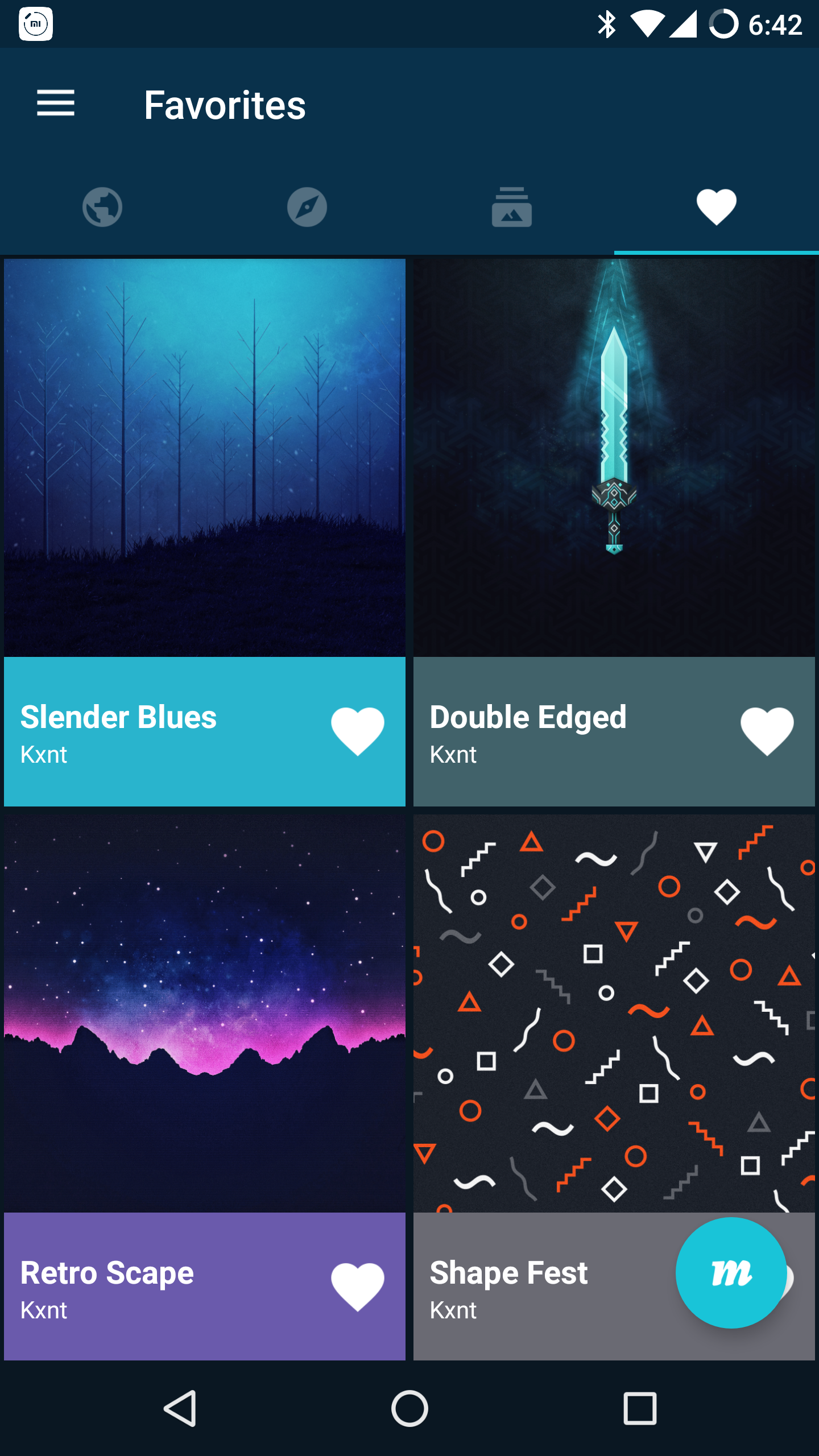Unlike the Retro Scape wallpaper
Image resolution: width=819 pixels, height=1456 pixels.
pos(358,1287)
